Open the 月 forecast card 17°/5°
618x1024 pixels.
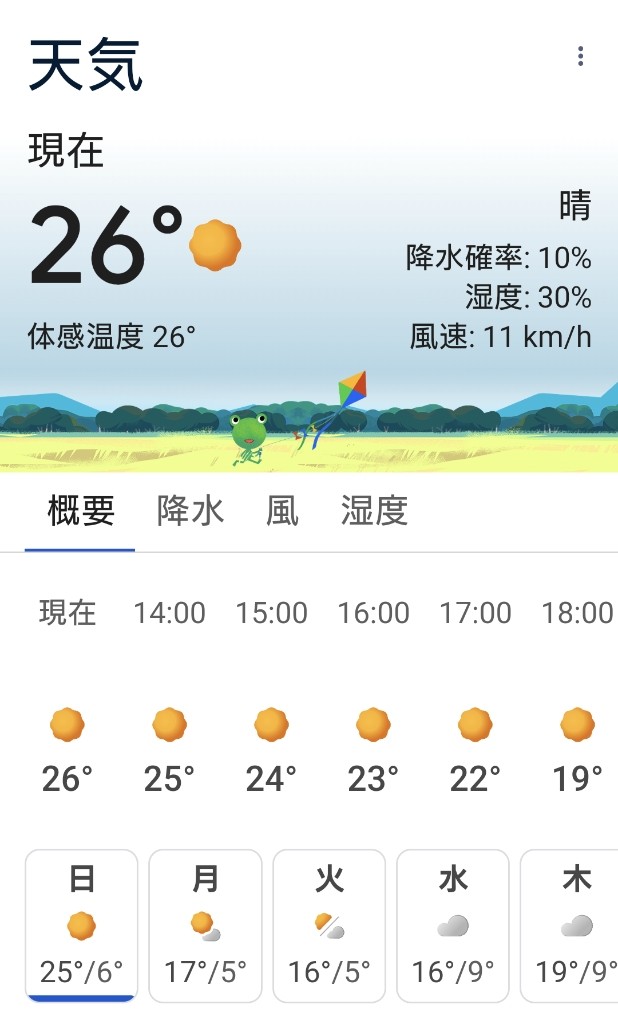pos(205,925)
